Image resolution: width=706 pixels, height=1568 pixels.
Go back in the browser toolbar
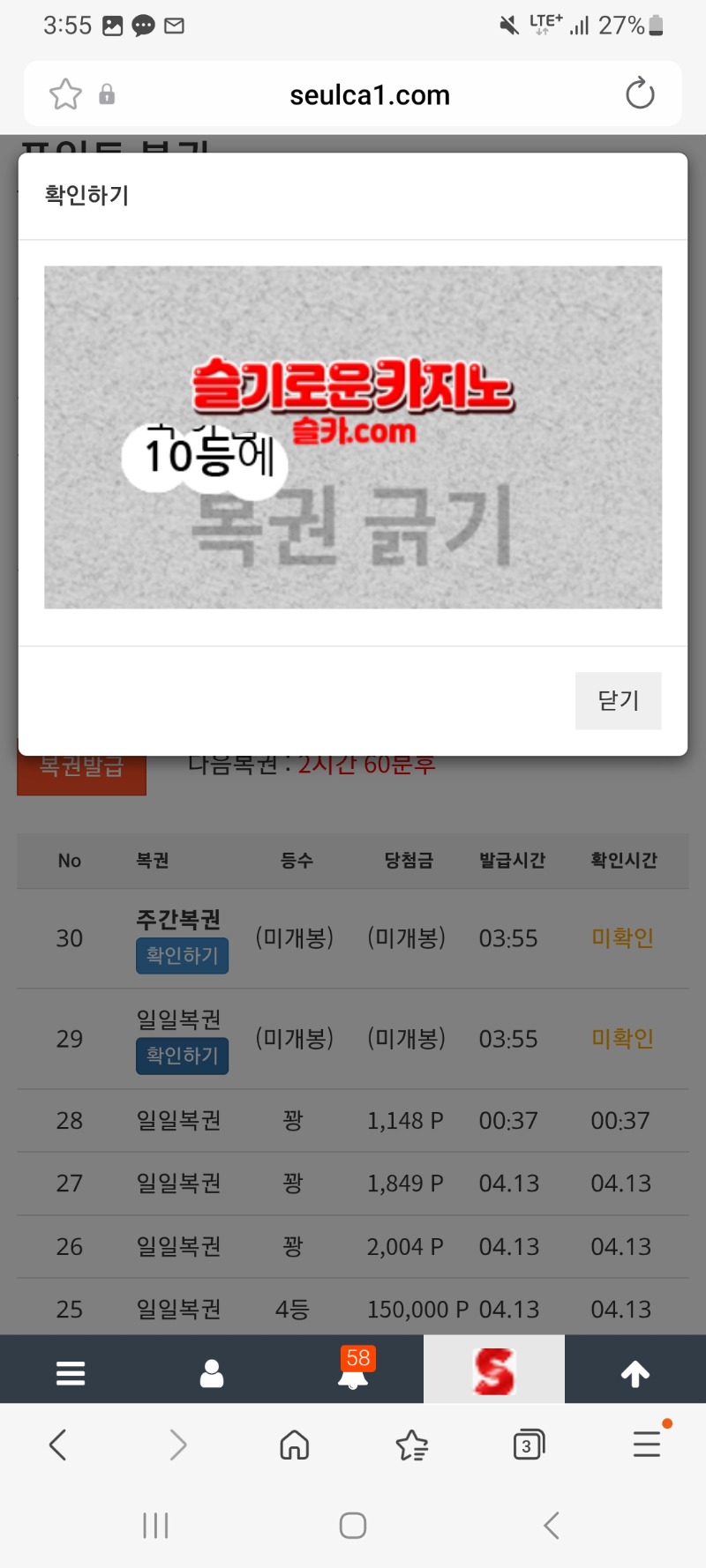58,1445
